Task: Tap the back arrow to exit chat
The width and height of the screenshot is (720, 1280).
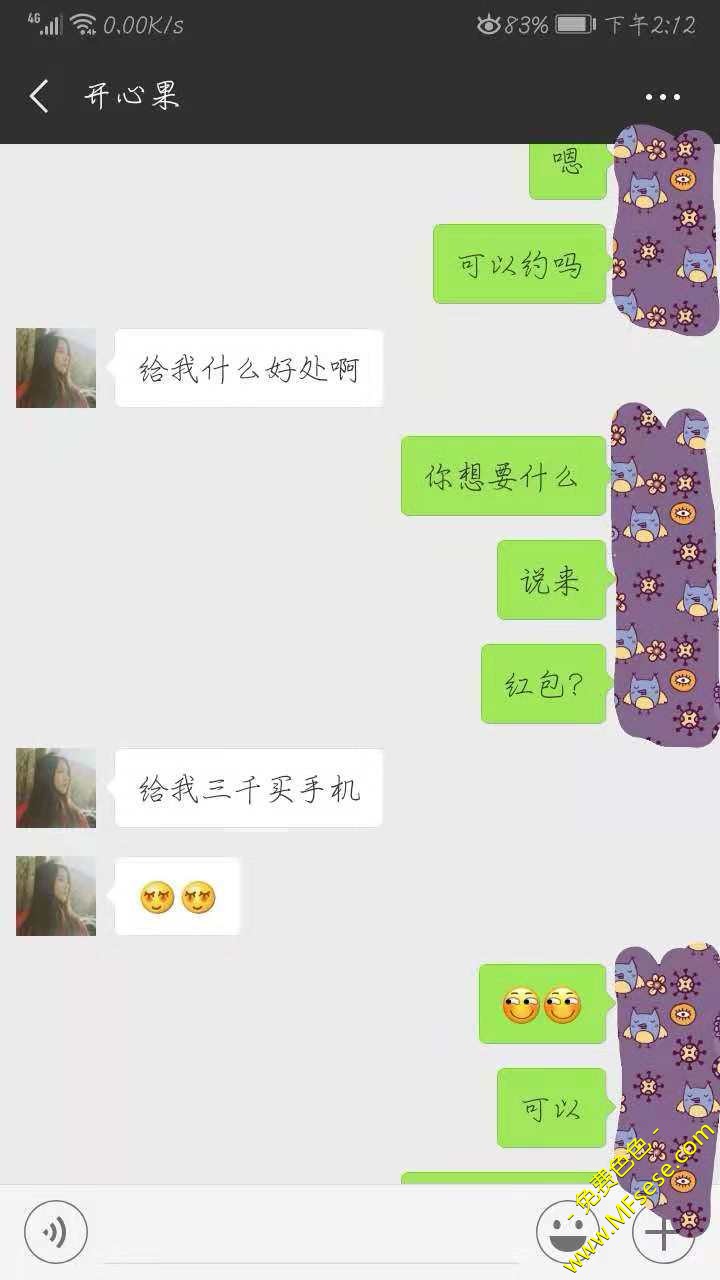Action: tap(38, 95)
